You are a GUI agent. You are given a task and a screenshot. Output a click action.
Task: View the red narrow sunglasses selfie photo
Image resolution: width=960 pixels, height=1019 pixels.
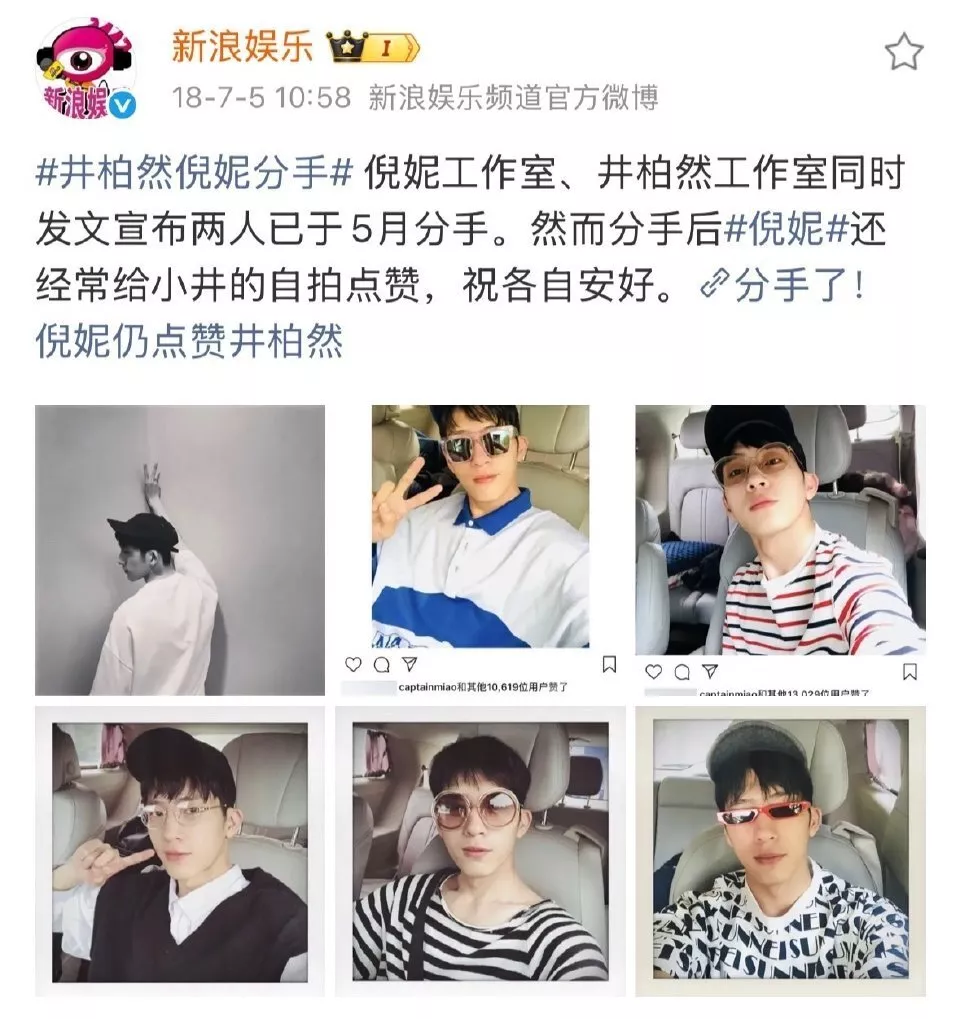coord(781,851)
